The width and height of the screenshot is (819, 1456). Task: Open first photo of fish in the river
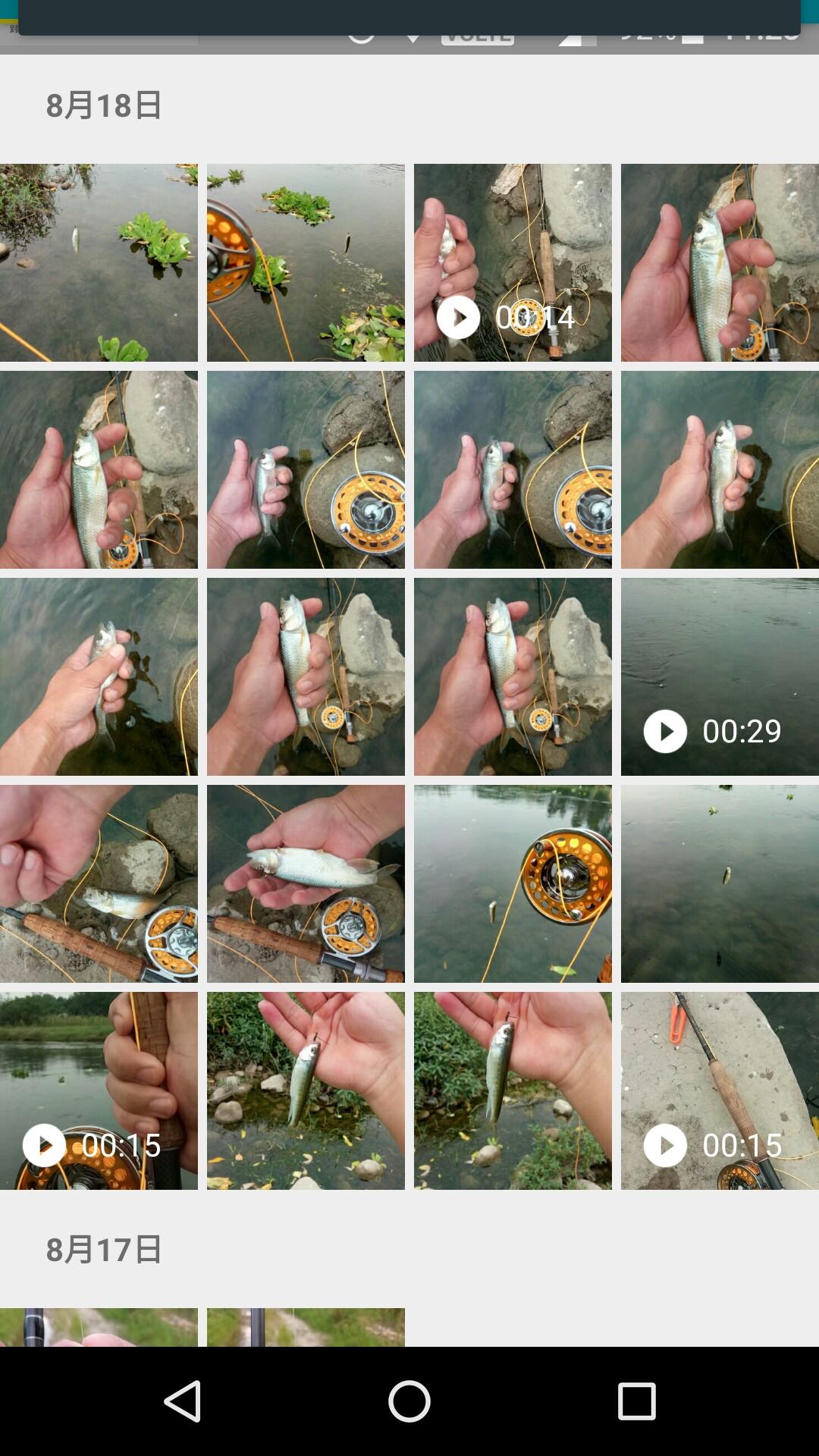pos(99,262)
